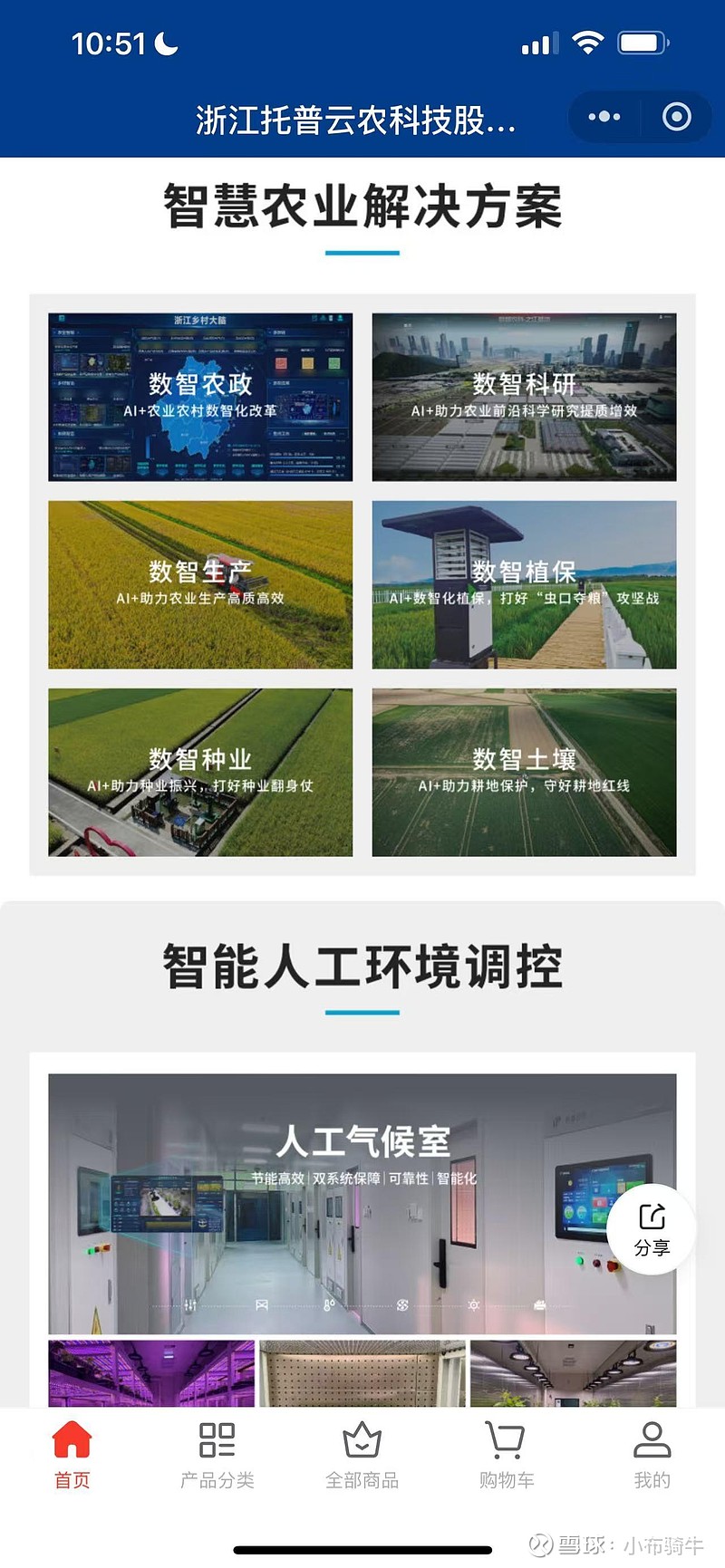Open the 我的 profile tab

(x=652, y=1454)
